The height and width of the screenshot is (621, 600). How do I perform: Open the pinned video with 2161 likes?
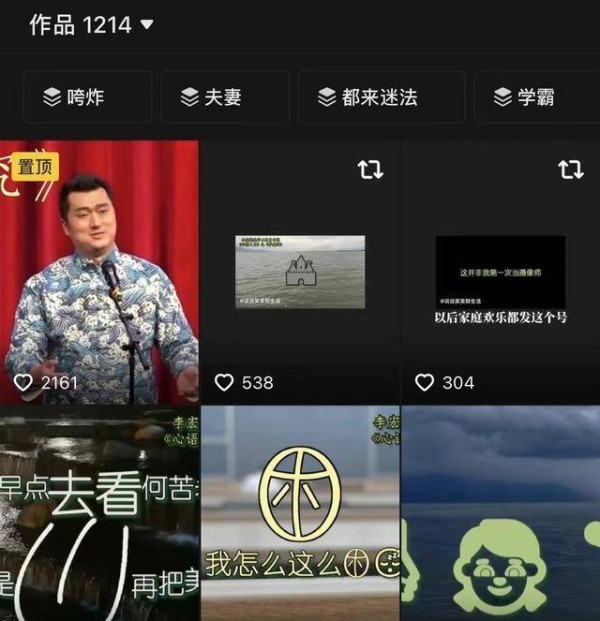coord(99,272)
